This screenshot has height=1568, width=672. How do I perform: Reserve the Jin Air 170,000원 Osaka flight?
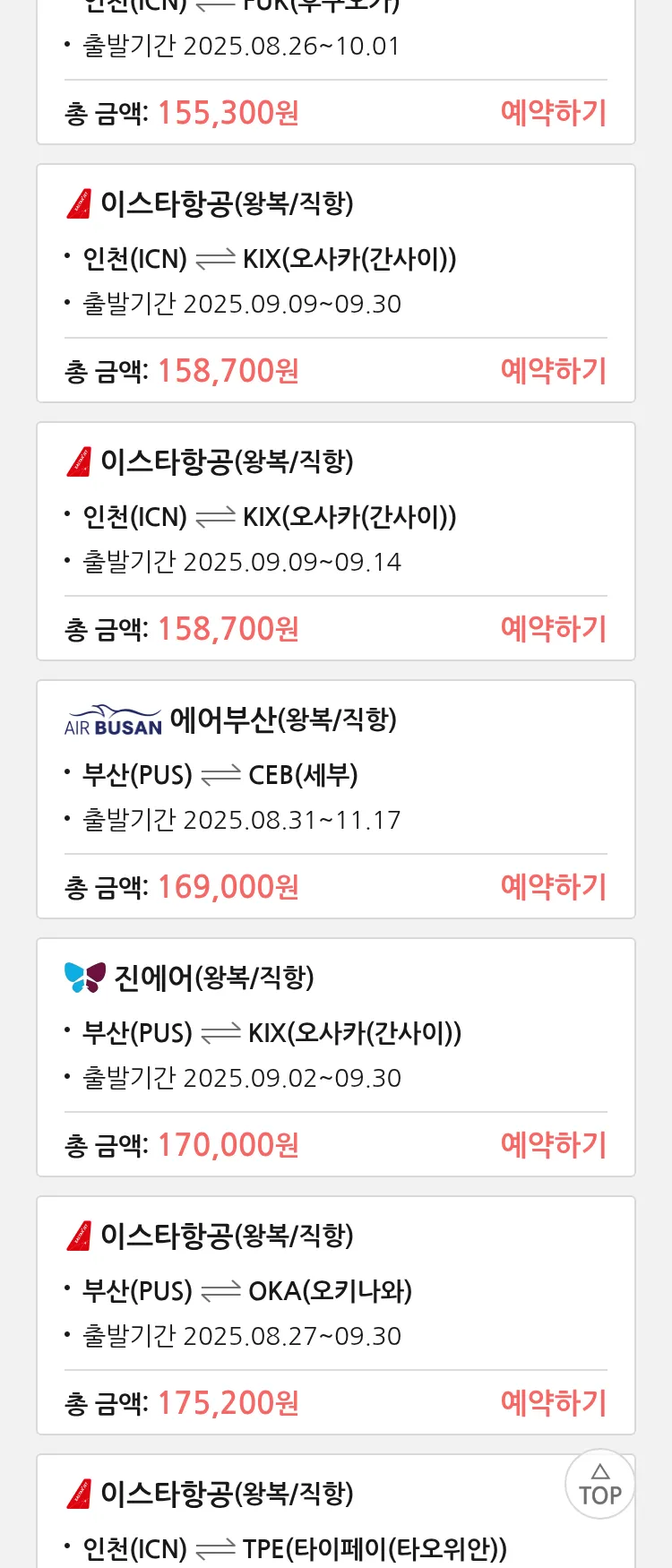(553, 1145)
